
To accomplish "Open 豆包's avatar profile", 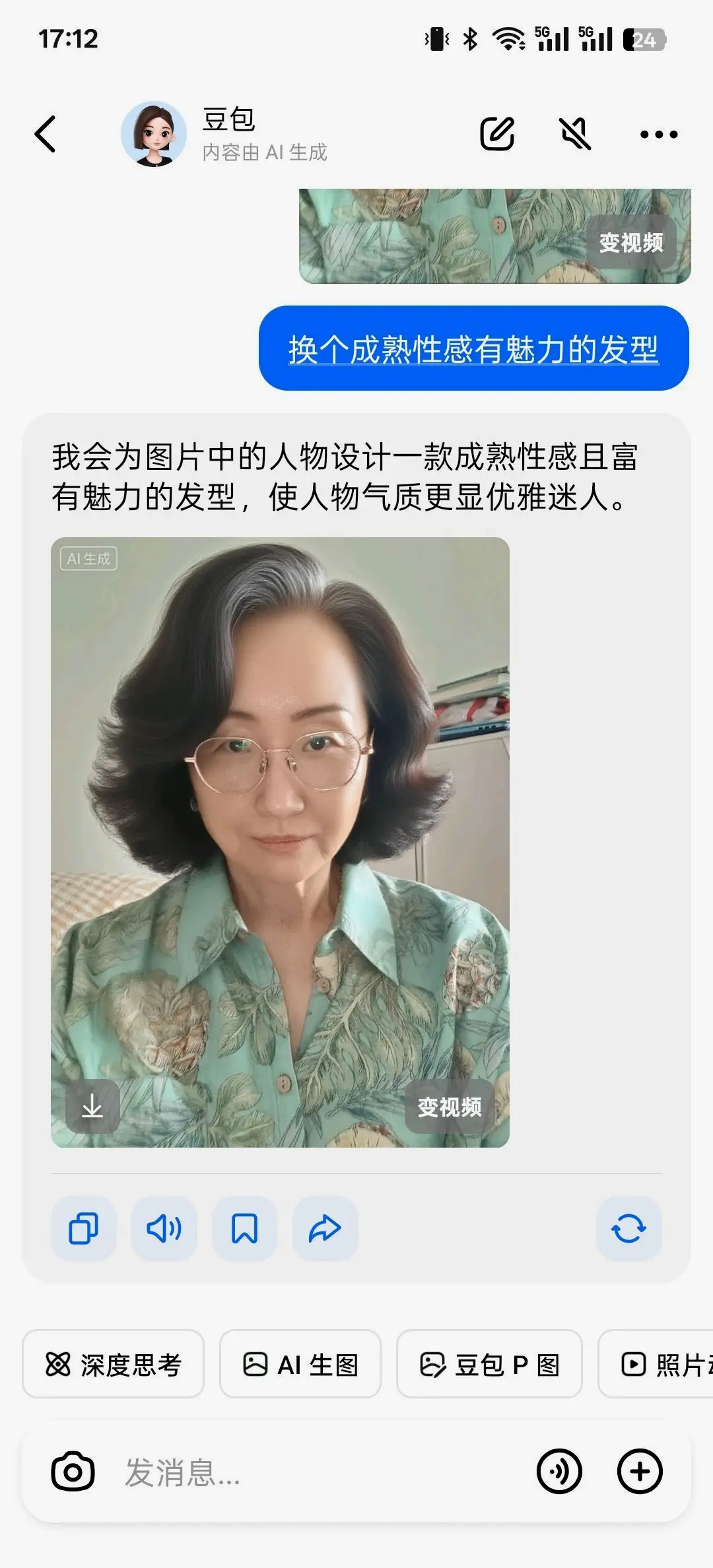I will (154, 134).
